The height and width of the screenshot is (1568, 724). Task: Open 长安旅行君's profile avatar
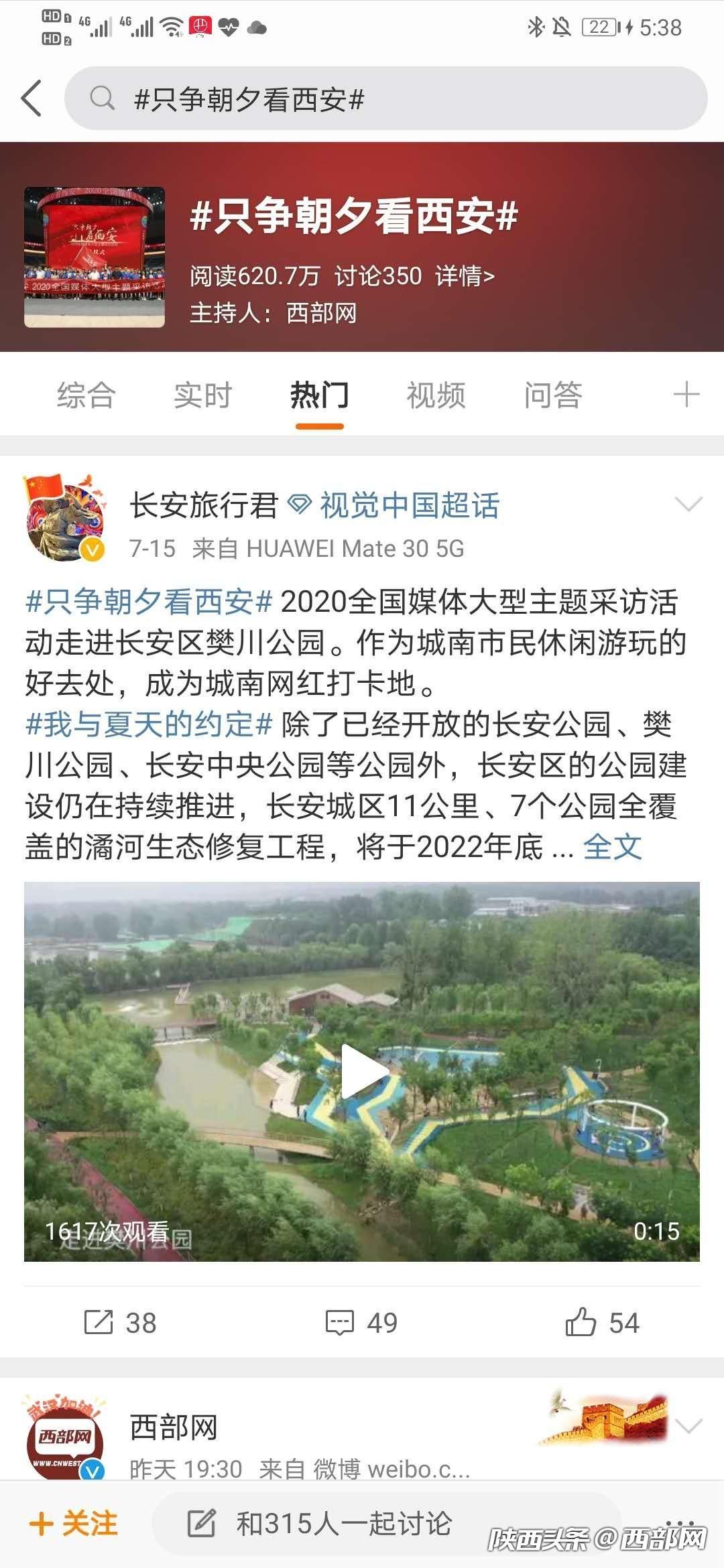coord(66,518)
